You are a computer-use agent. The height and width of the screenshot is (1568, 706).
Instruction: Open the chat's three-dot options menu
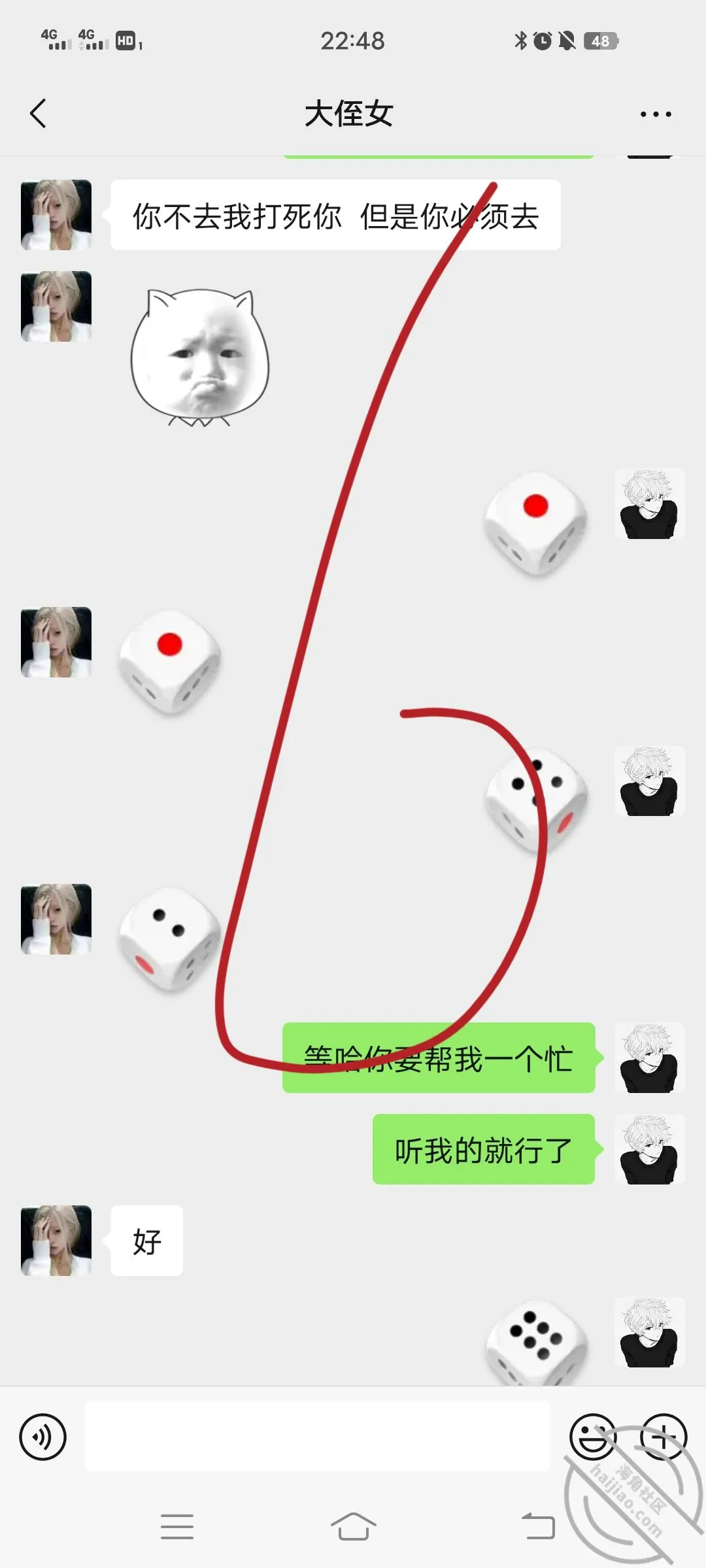[656, 114]
